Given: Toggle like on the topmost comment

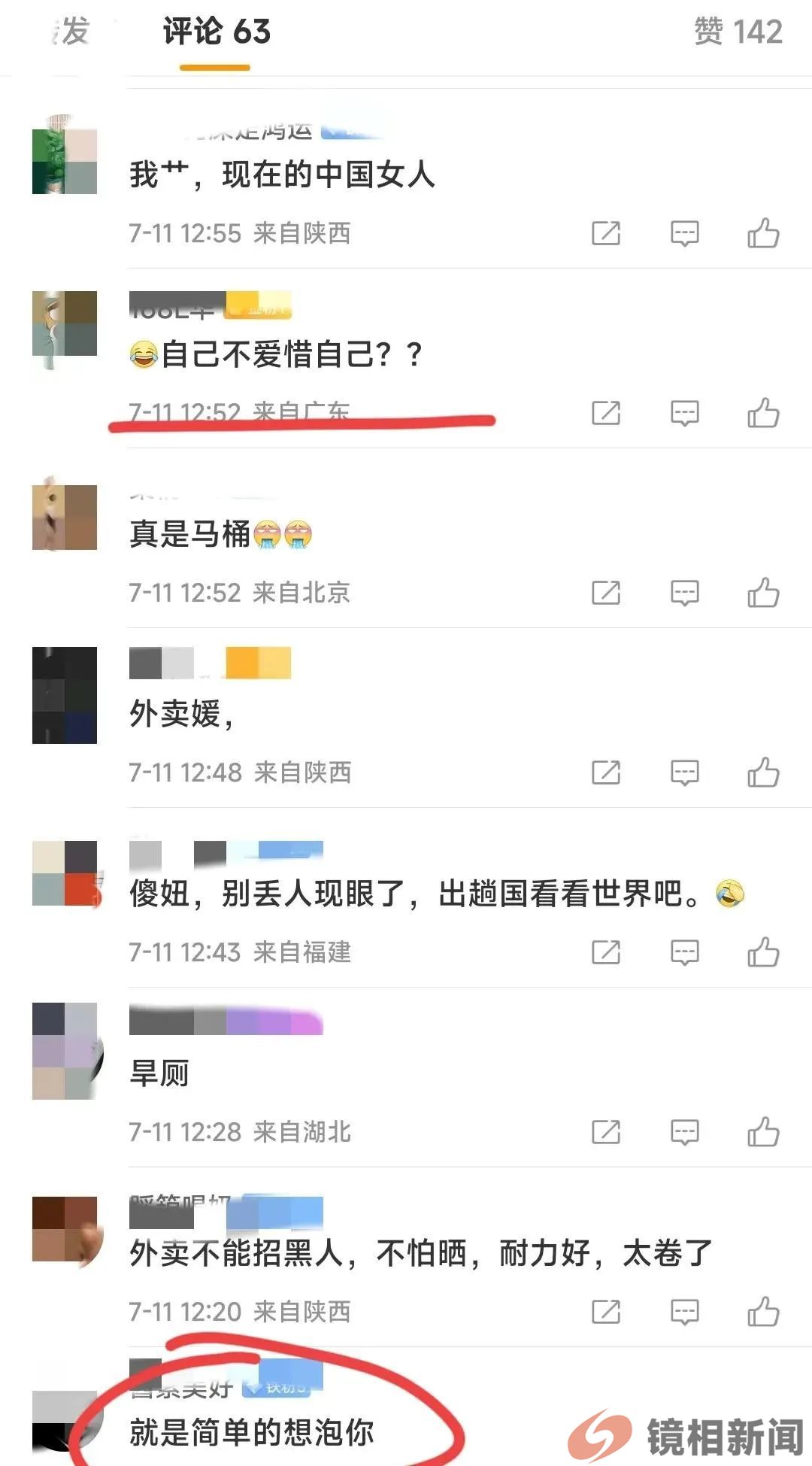Looking at the screenshot, I should 761,233.
